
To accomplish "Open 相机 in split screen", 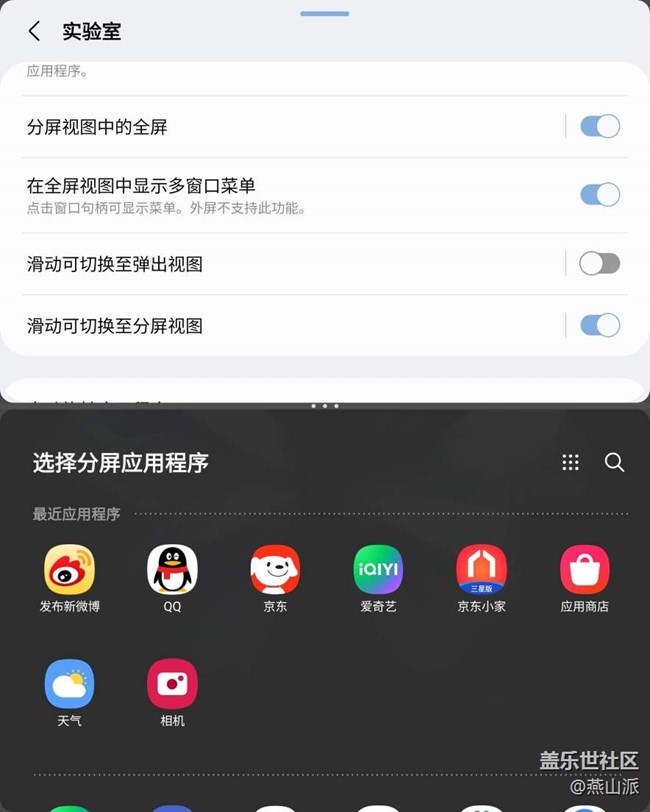I will pos(172,685).
